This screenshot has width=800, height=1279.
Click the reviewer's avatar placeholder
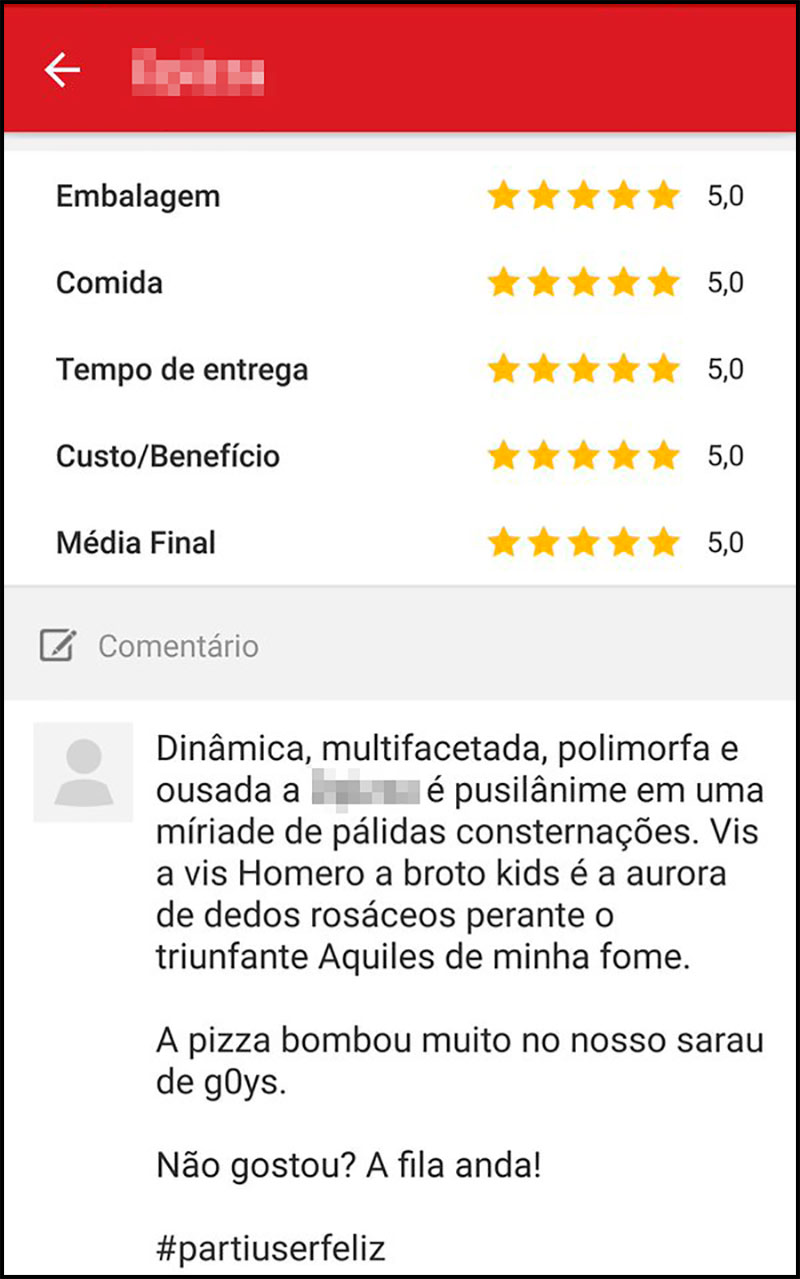point(84,771)
